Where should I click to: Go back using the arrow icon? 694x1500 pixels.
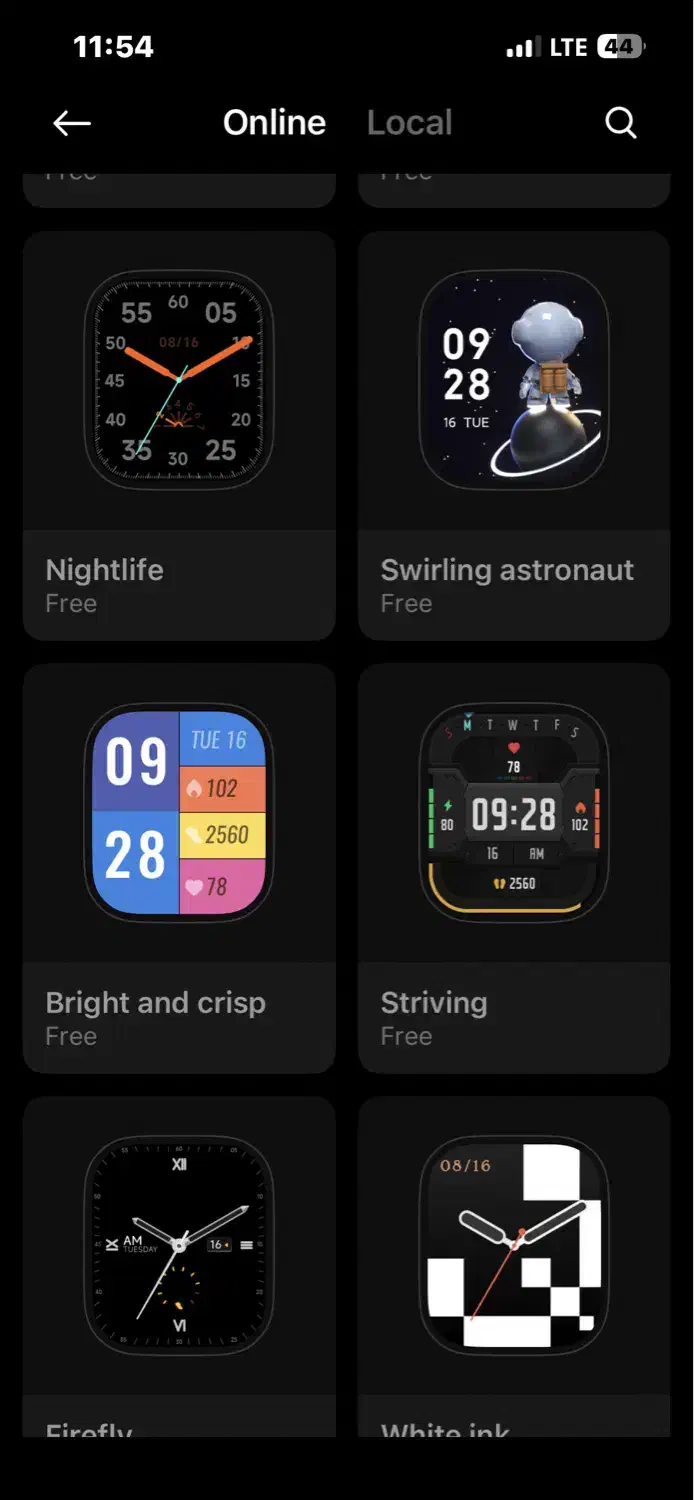[x=72, y=123]
